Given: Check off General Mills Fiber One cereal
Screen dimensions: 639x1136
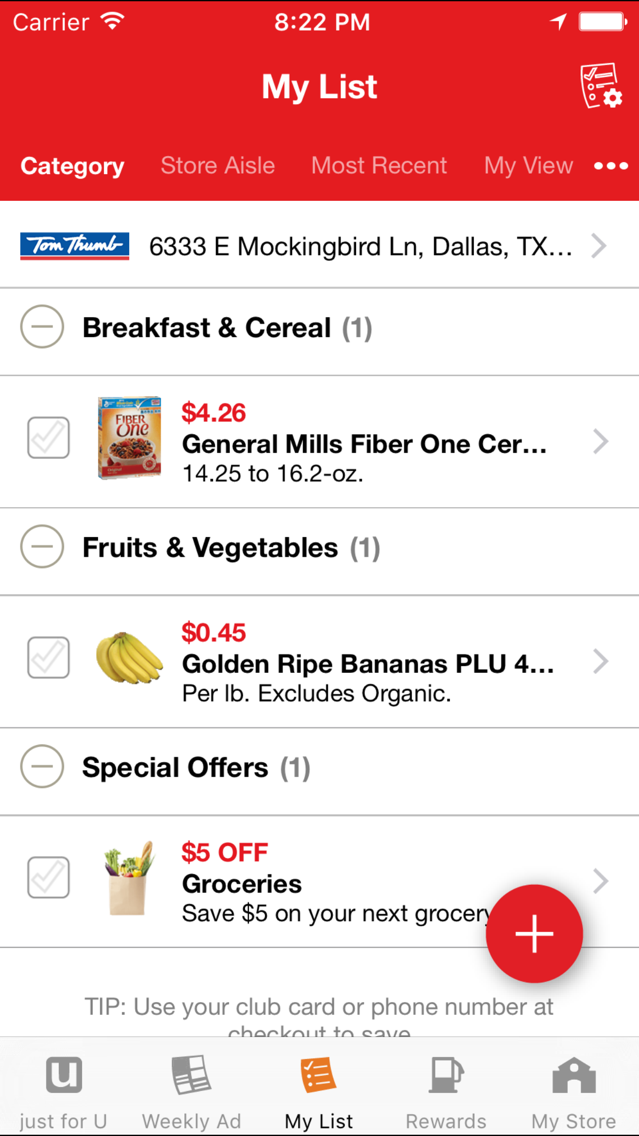Looking at the screenshot, I should click(x=49, y=438).
